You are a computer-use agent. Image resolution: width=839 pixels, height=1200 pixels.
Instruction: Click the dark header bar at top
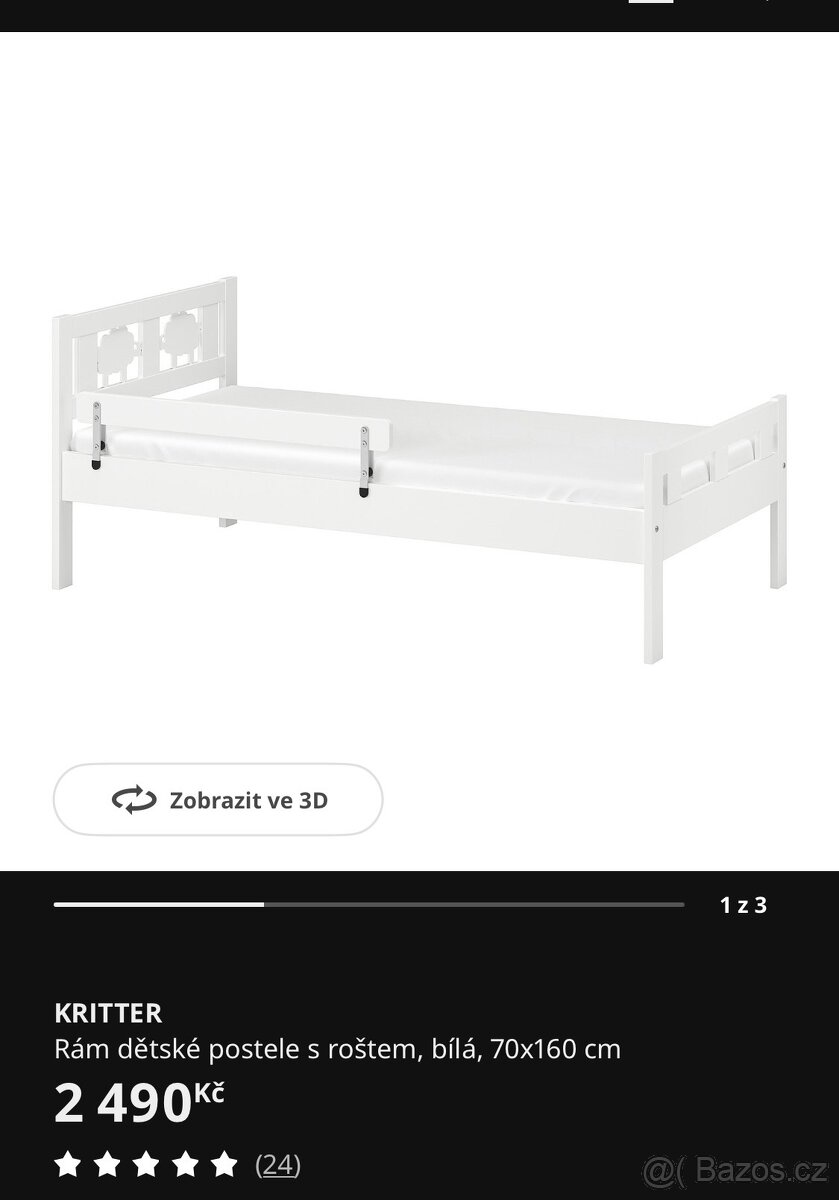pyautogui.click(x=420, y=15)
